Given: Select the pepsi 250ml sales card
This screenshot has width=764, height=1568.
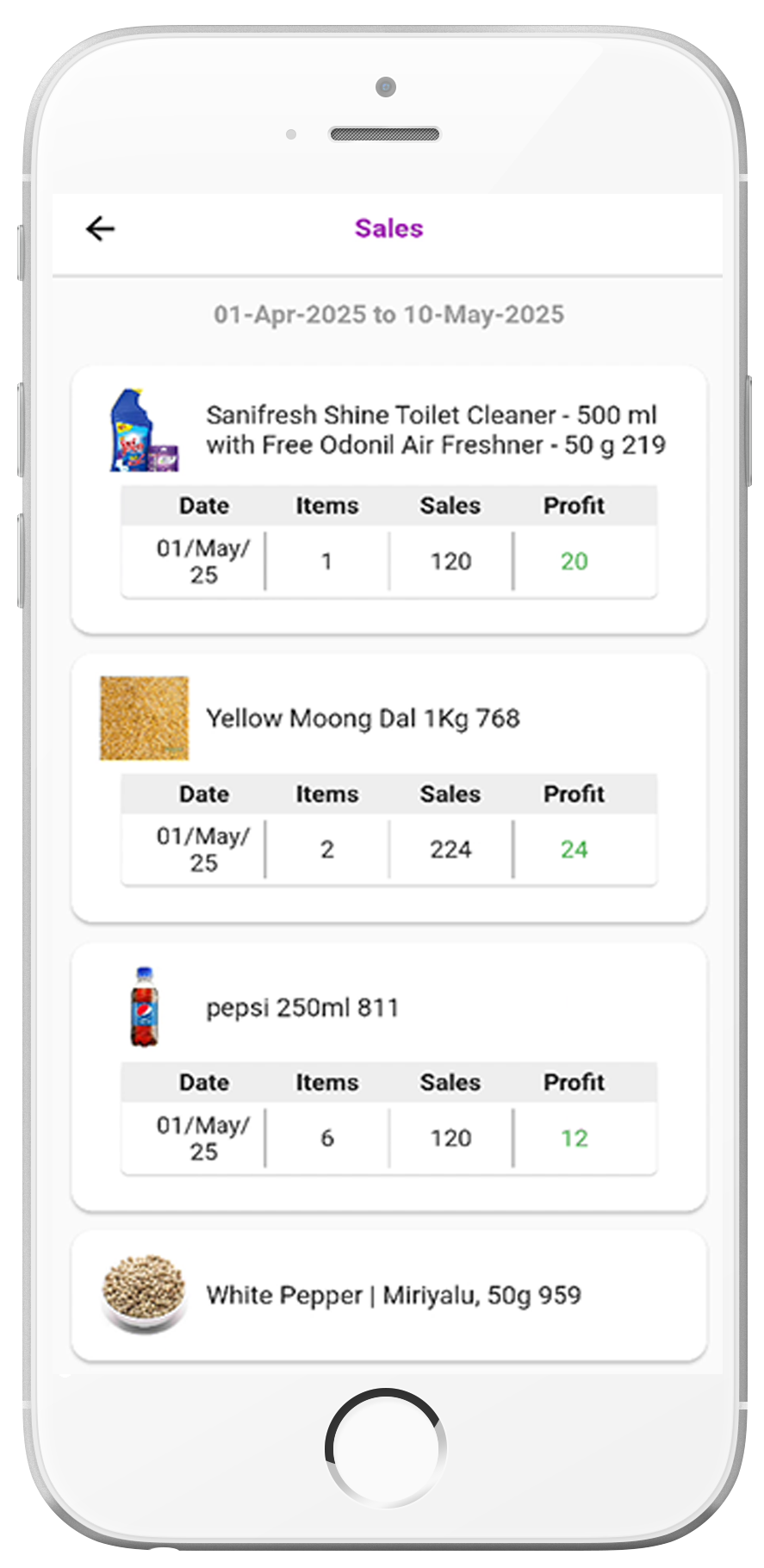Looking at the screenshot, I should [302, 1008].
